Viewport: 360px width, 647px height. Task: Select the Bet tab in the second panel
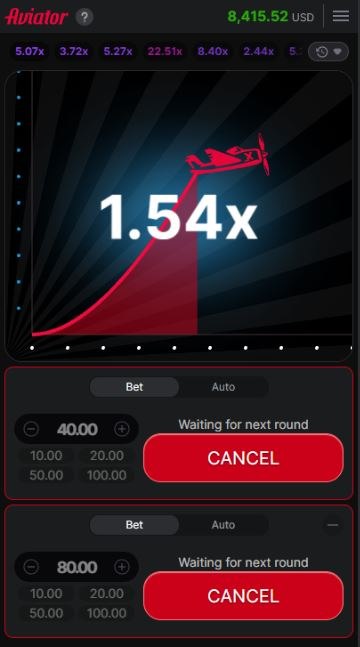[135, 525]
